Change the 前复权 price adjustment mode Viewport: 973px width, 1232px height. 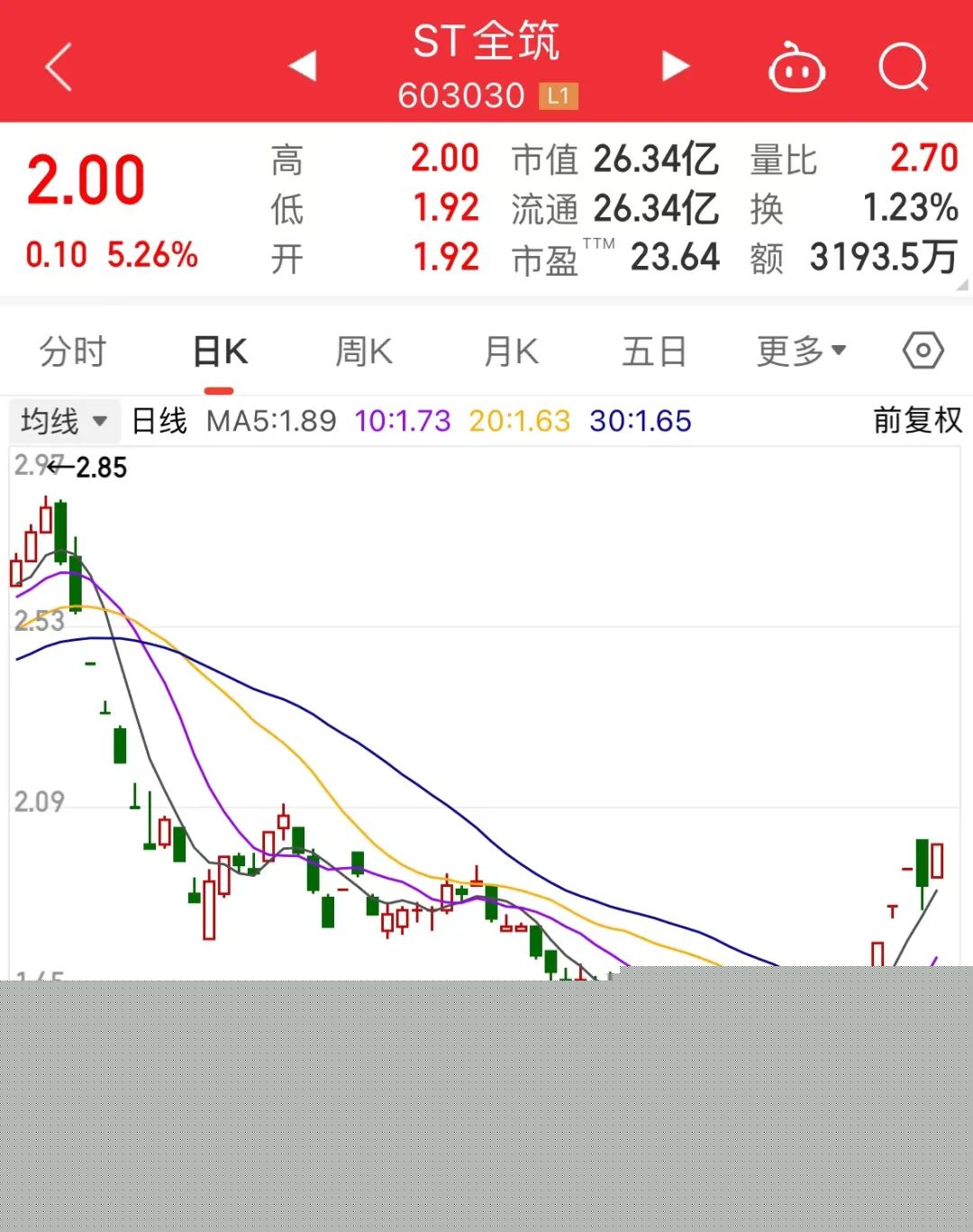(917, 421)
